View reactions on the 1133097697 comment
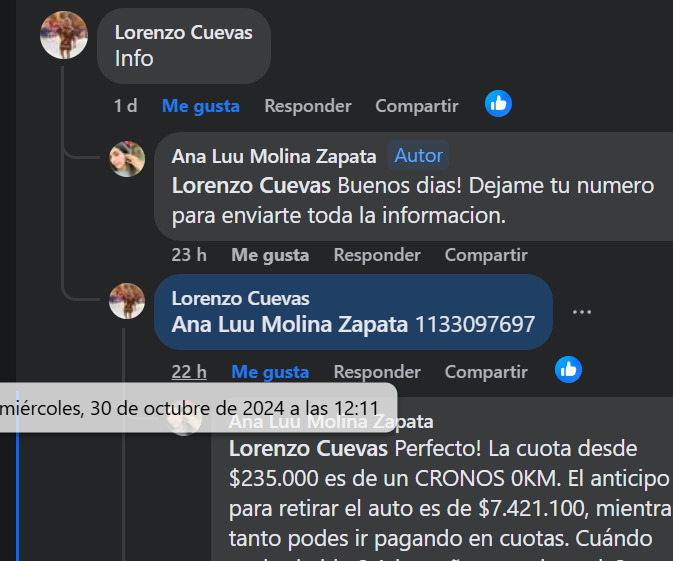The width and height of the screenshot is (673, 561). point(568,370)
